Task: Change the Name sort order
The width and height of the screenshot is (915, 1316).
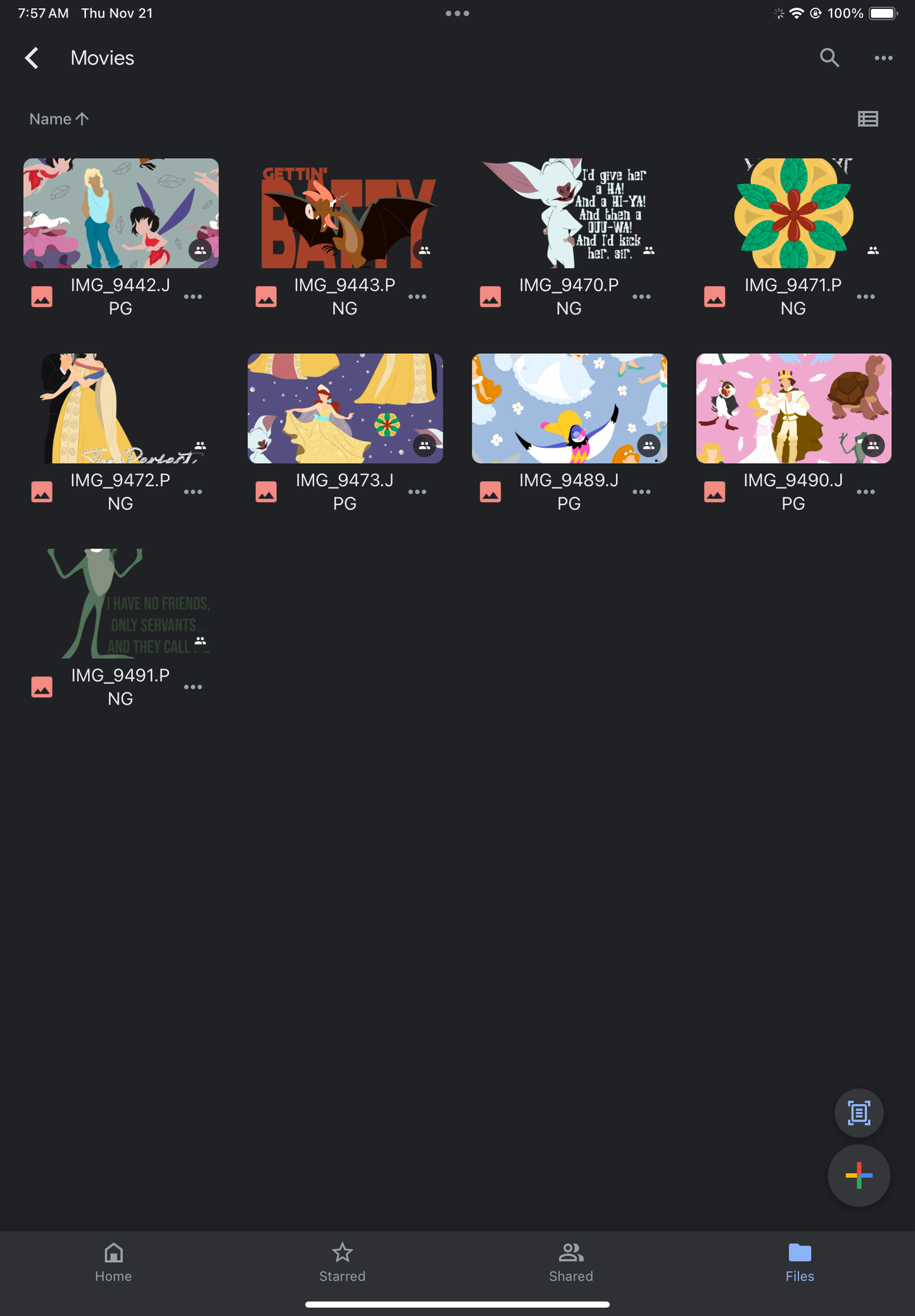Action: click(59, 119)
